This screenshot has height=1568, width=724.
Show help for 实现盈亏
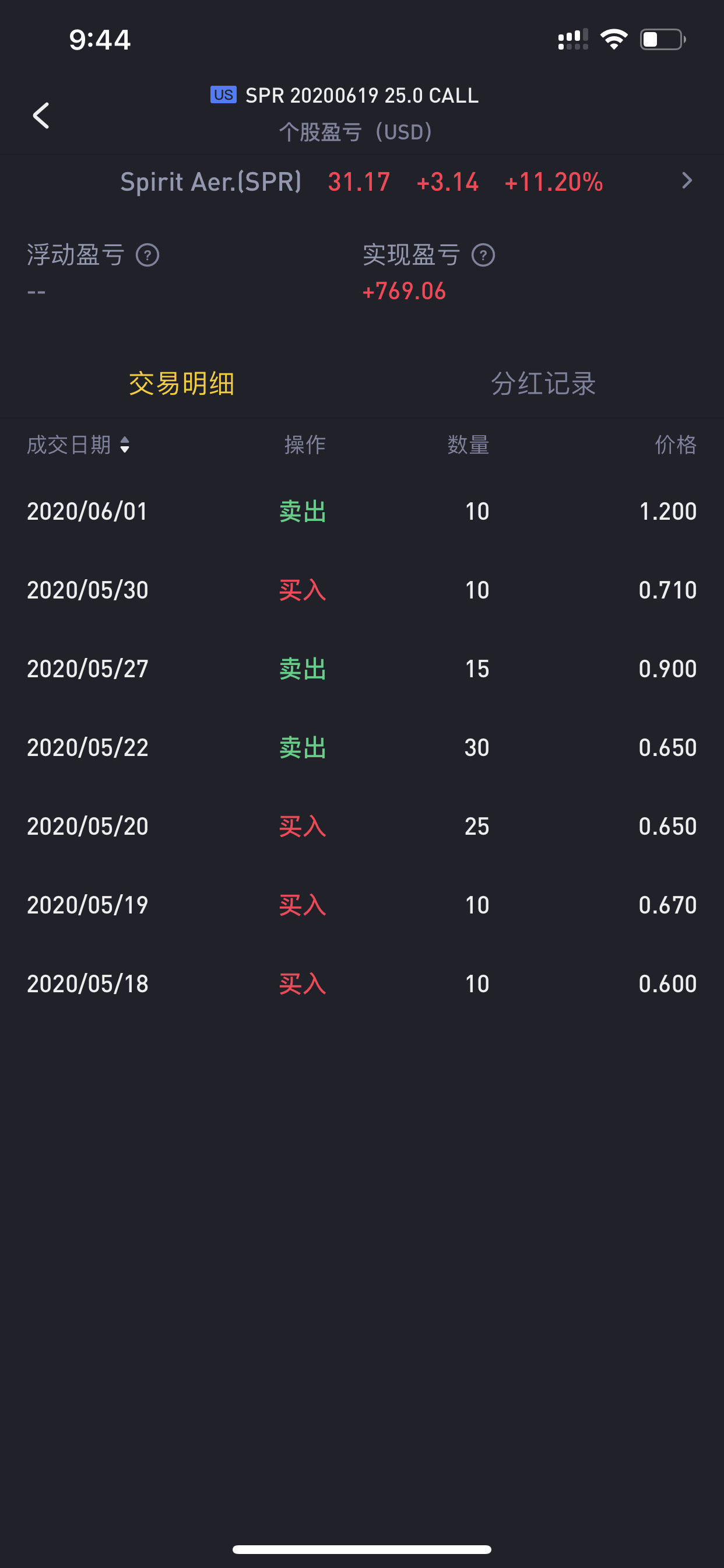coord(483,255)
